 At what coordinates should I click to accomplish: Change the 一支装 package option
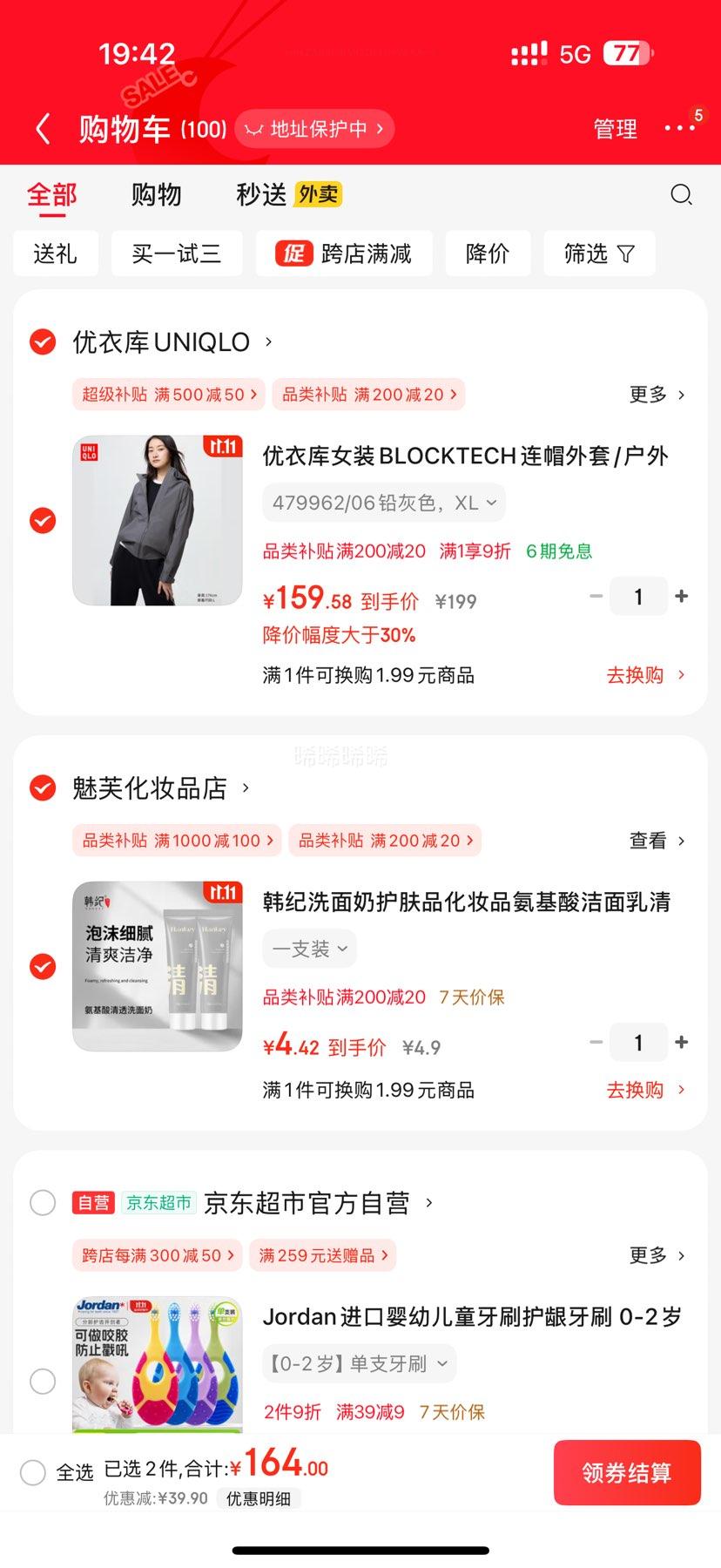coord(309,949)
